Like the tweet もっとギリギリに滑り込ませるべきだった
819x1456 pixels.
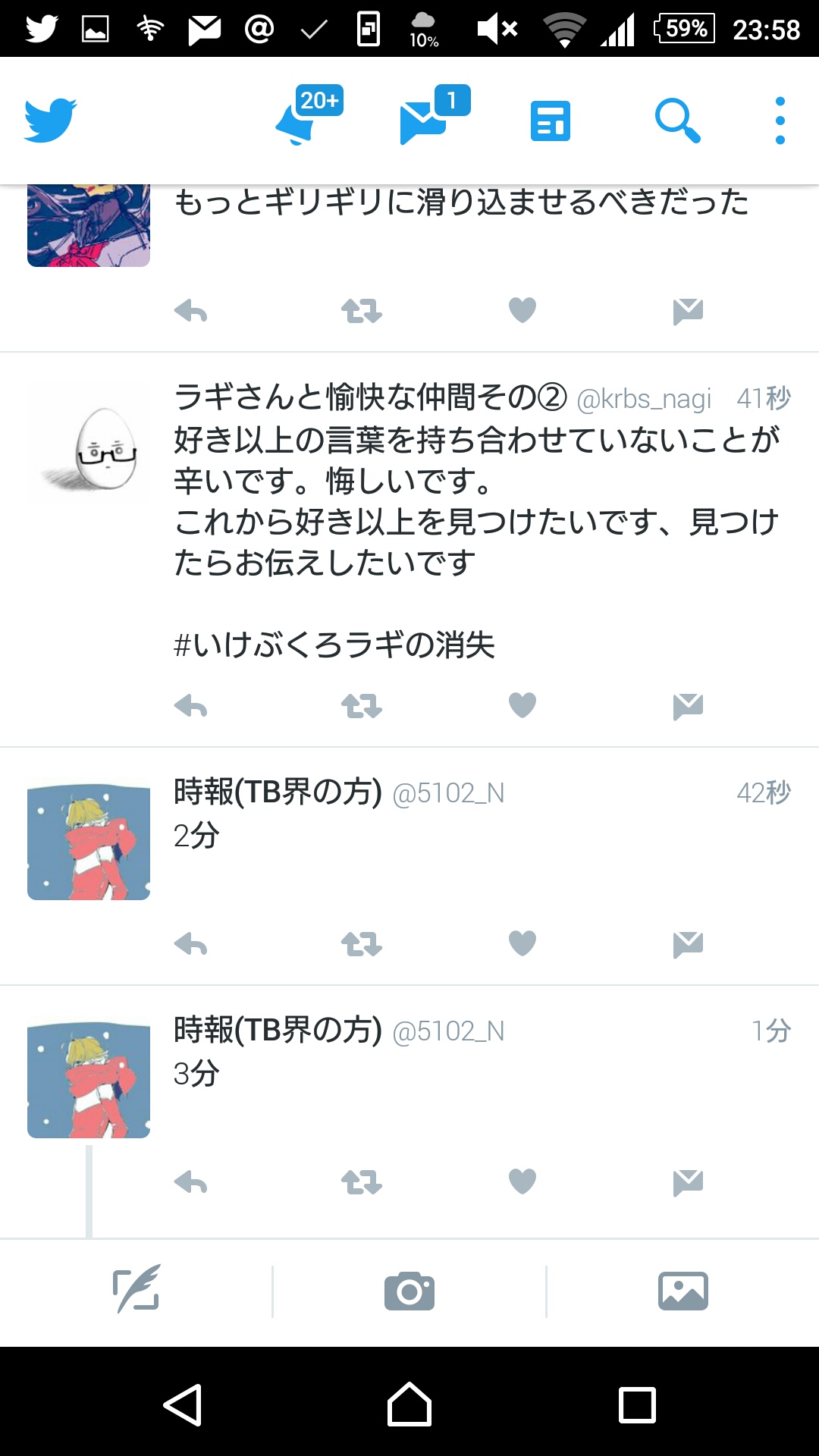(x=522, y=309)
